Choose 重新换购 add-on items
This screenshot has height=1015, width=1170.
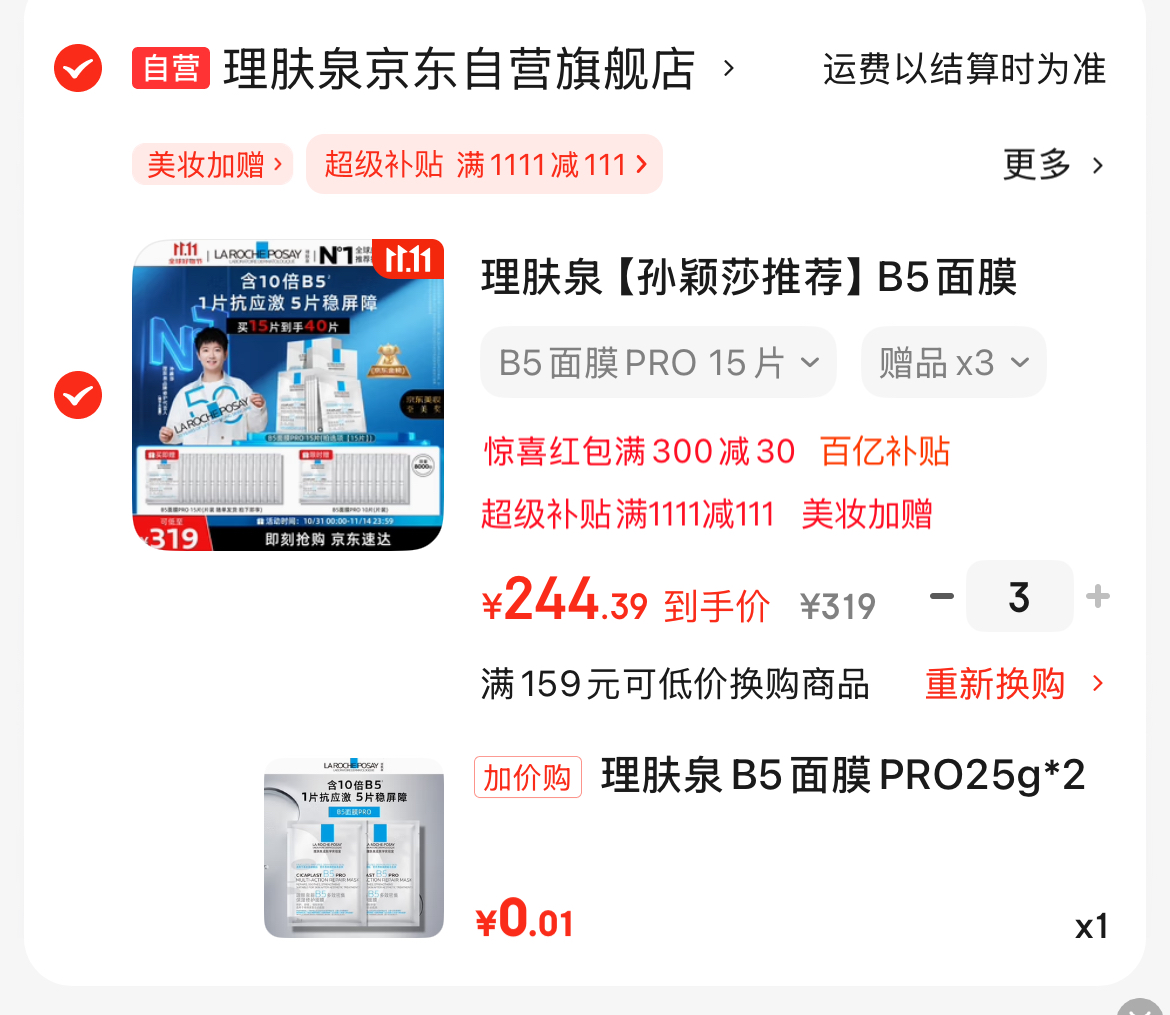[x=1014, y=684]
